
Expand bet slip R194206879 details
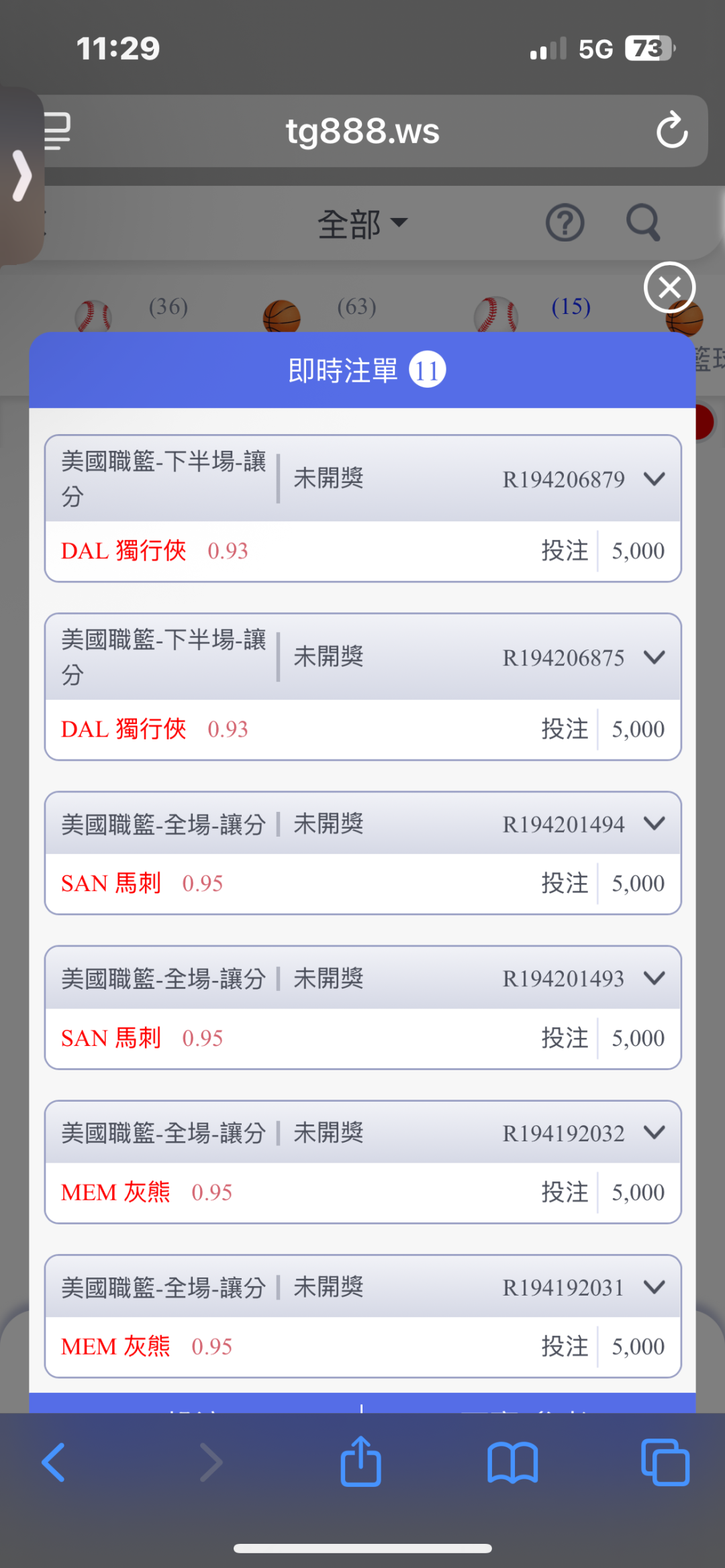pyautogui.click(x=654, y=479)
